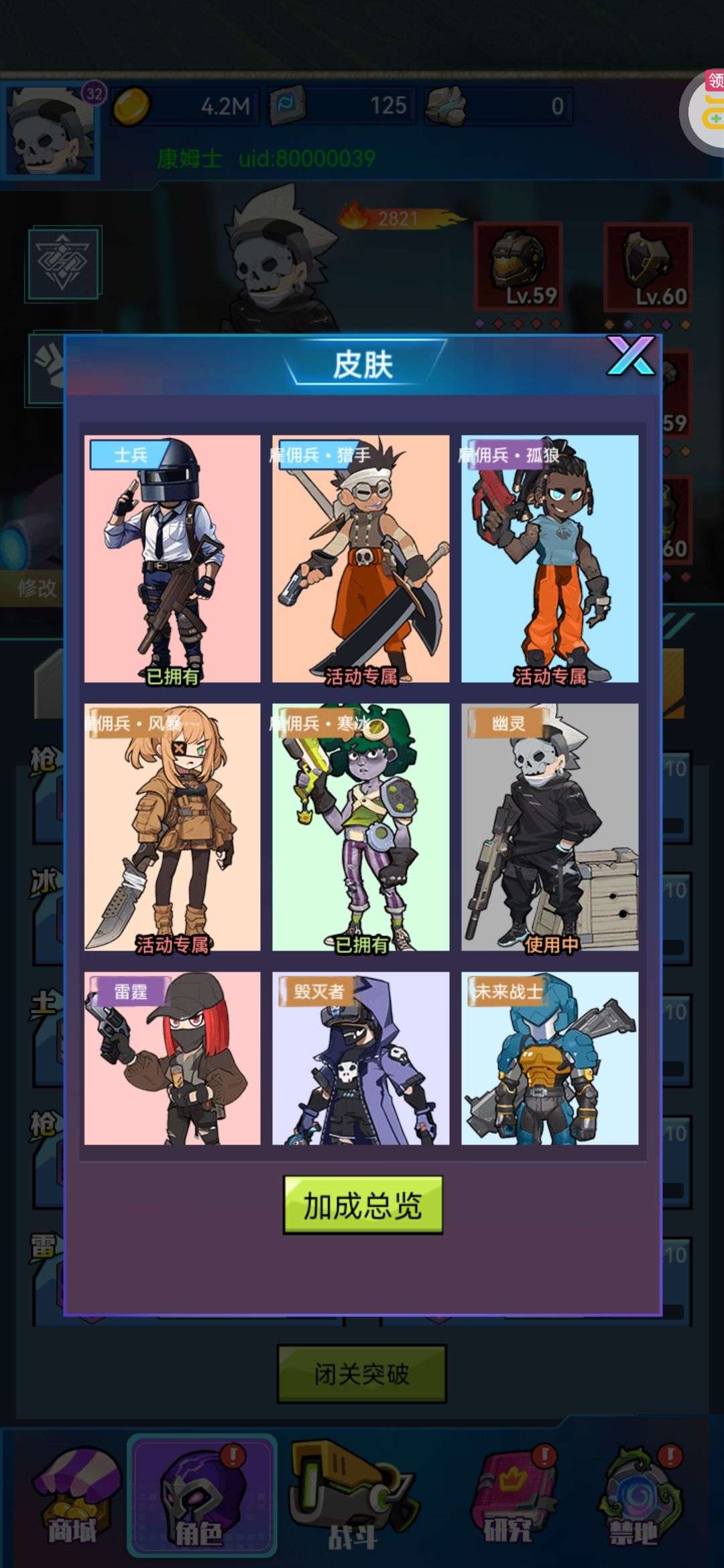Select the 未来战士 skin
724x1568 pixels.
coord(550,1057)
